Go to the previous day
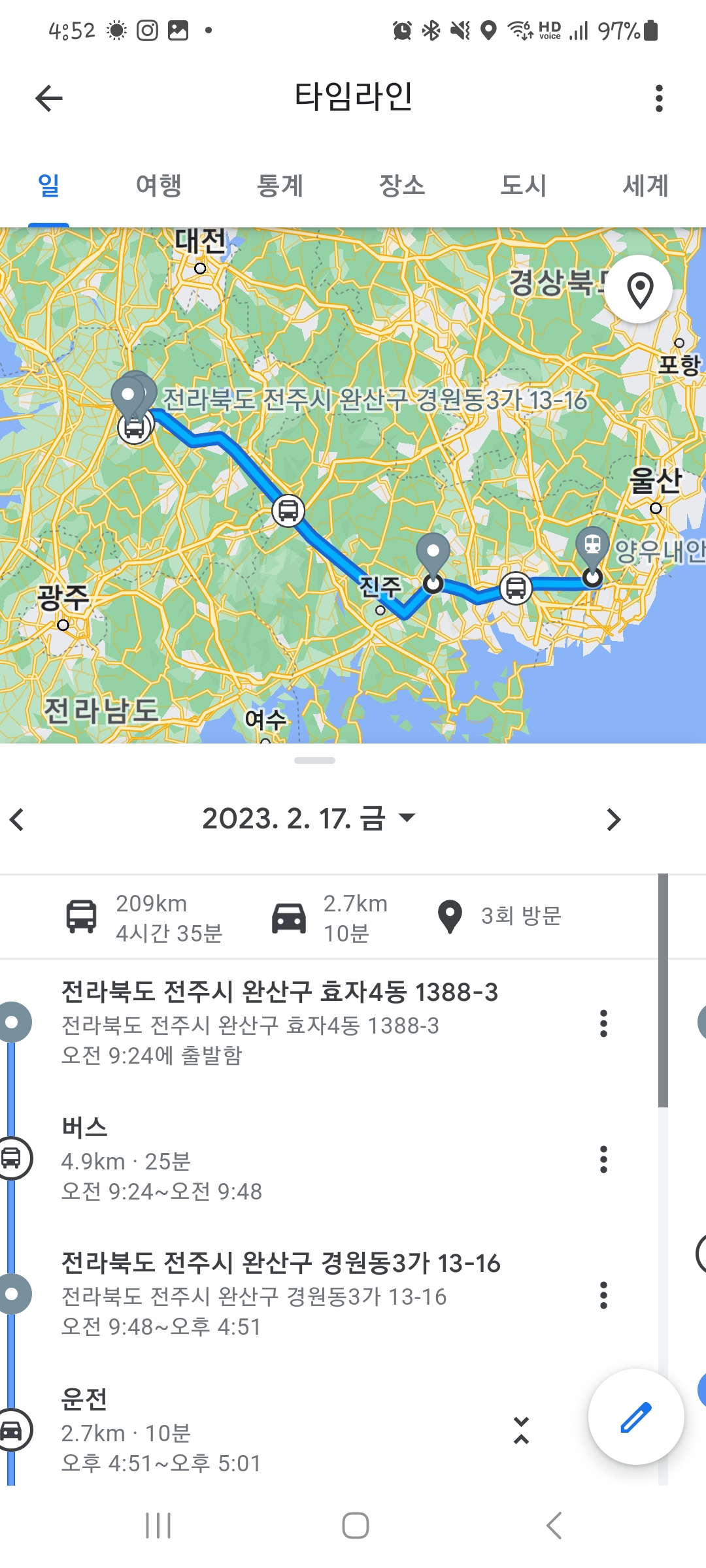This screenshot has width=706, height=1568. [18, 819]
